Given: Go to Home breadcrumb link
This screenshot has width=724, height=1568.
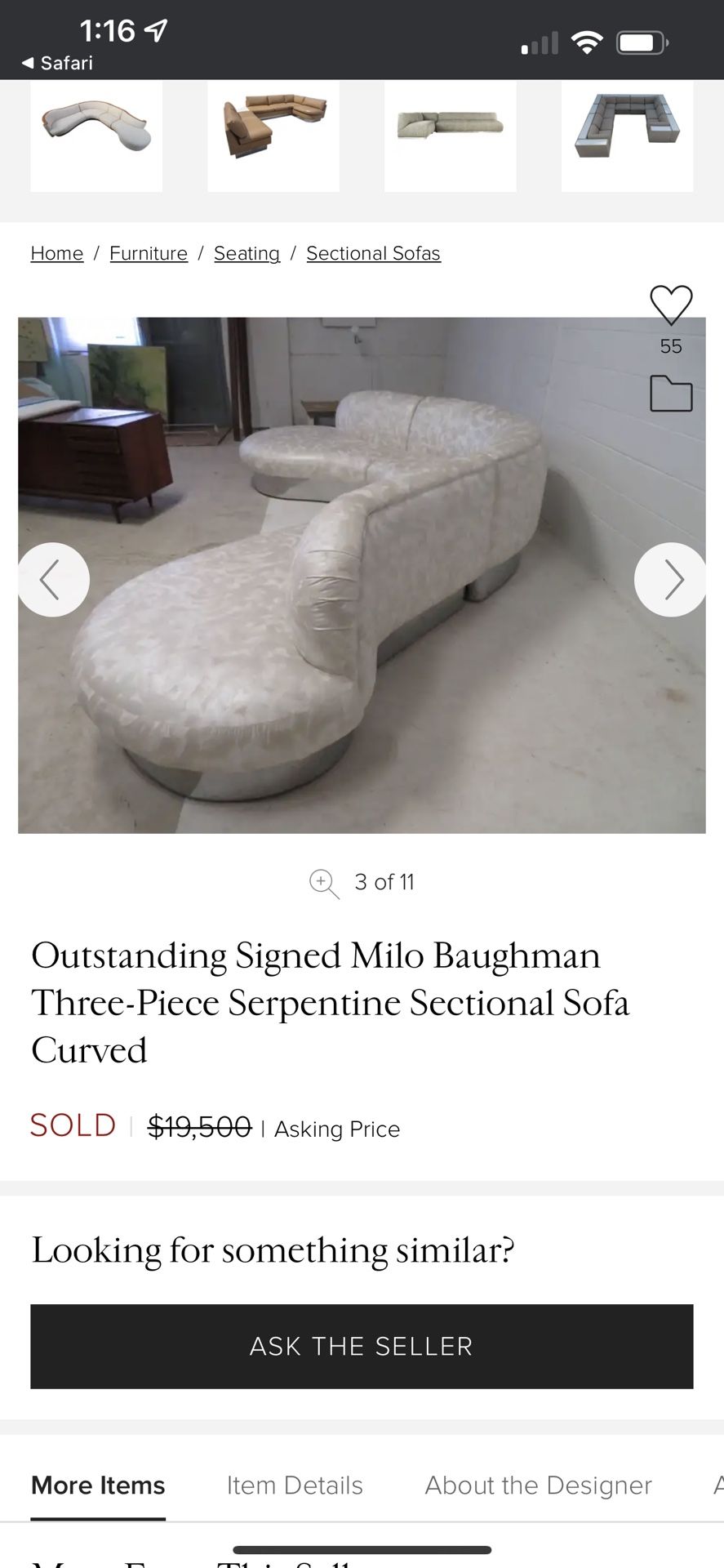Looking at the screenshot, I should (57, 253).
